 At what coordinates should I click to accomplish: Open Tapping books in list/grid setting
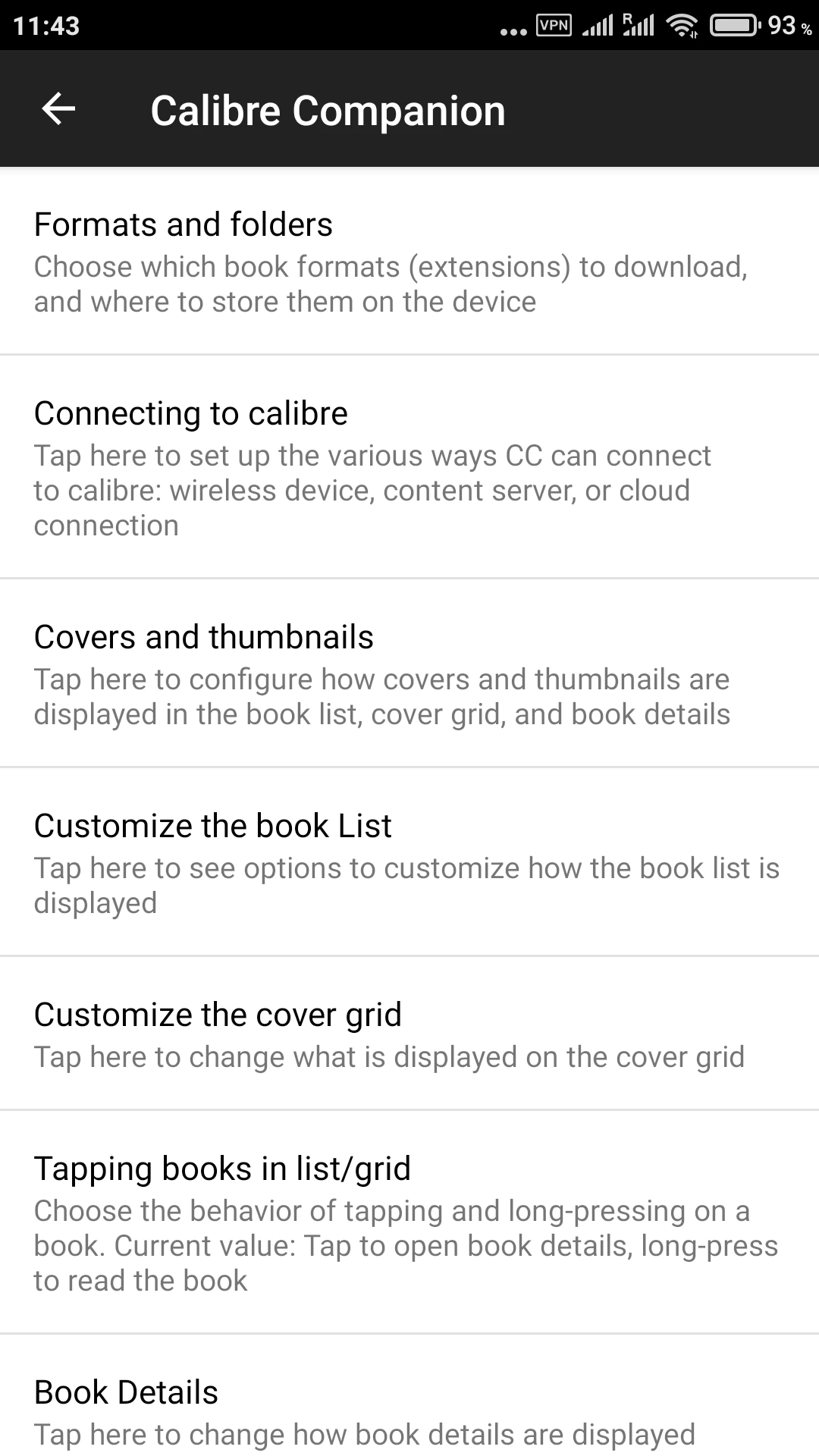click(409, 1222)
